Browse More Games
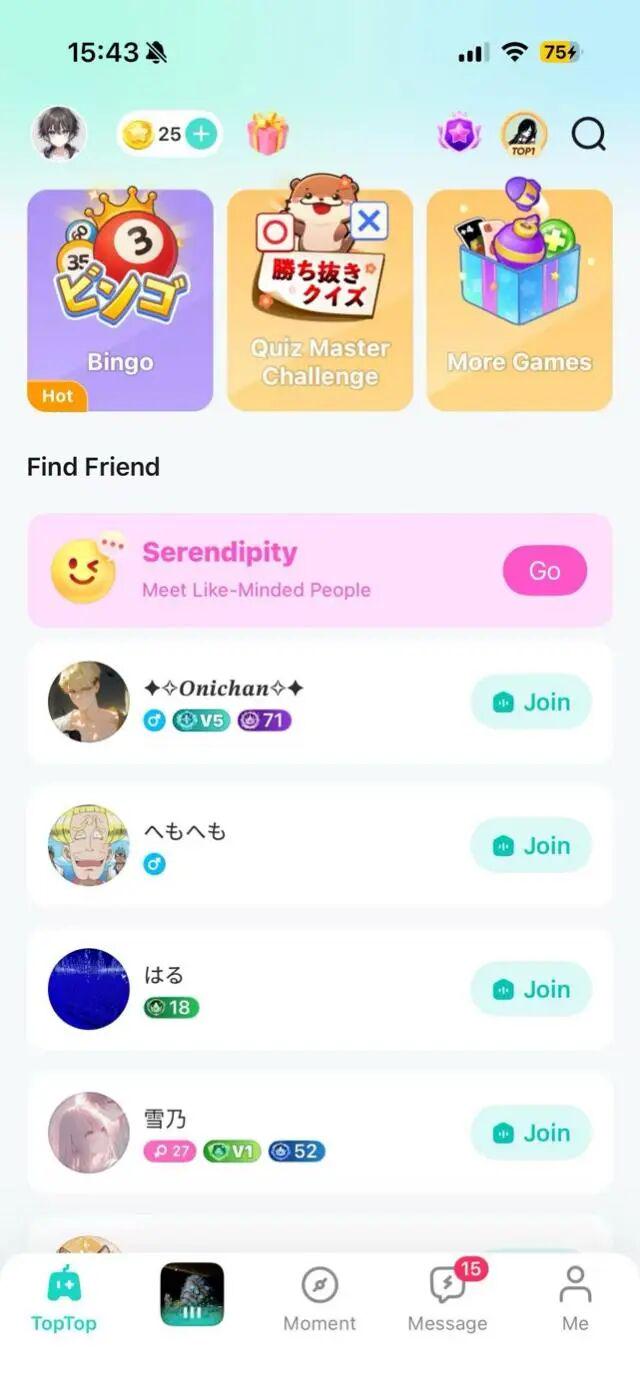 point(519,300)
